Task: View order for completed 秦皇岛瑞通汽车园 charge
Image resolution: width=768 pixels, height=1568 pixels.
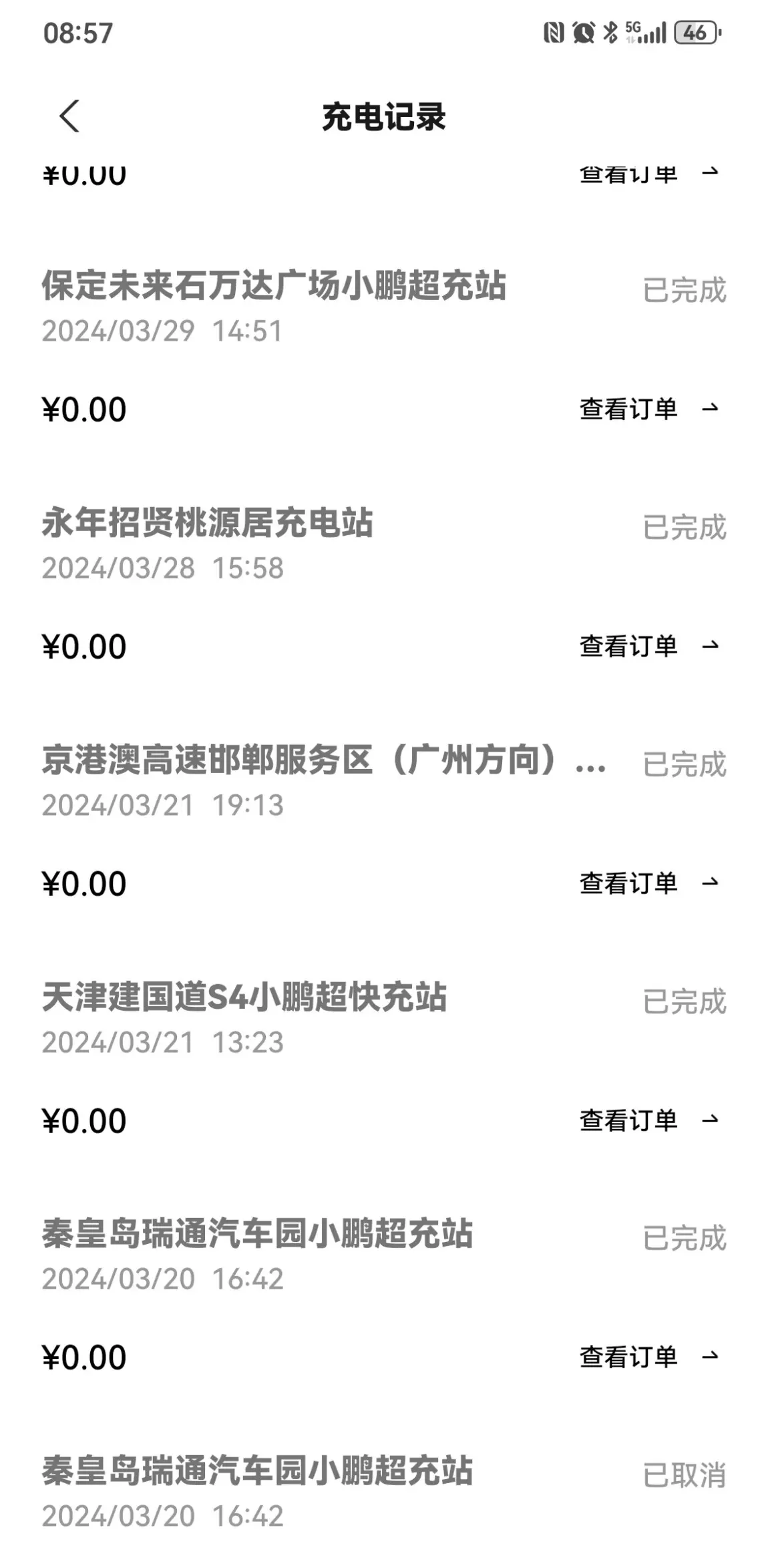Action: [649, 1357]
